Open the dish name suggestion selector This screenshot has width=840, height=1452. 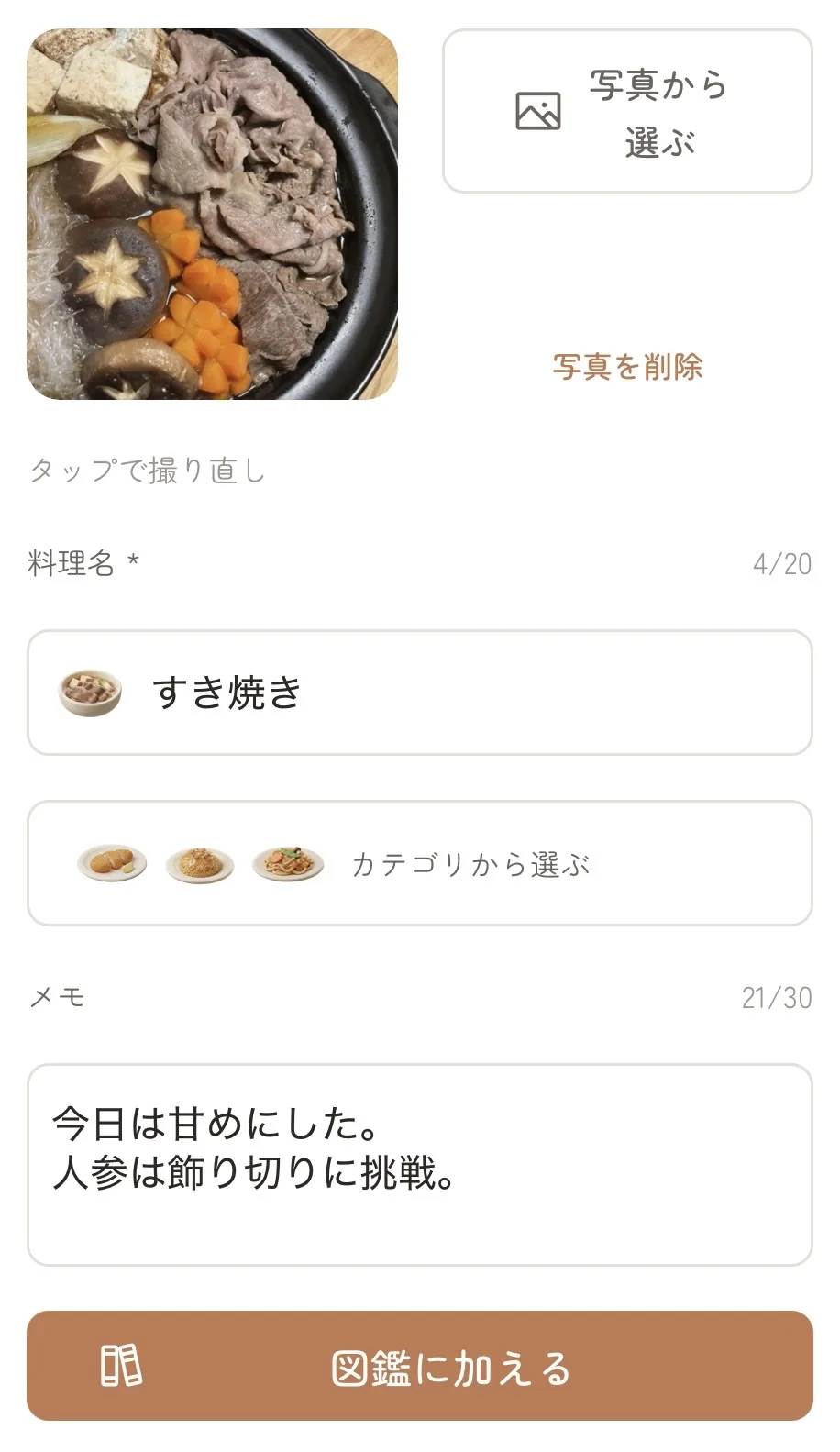420,693
